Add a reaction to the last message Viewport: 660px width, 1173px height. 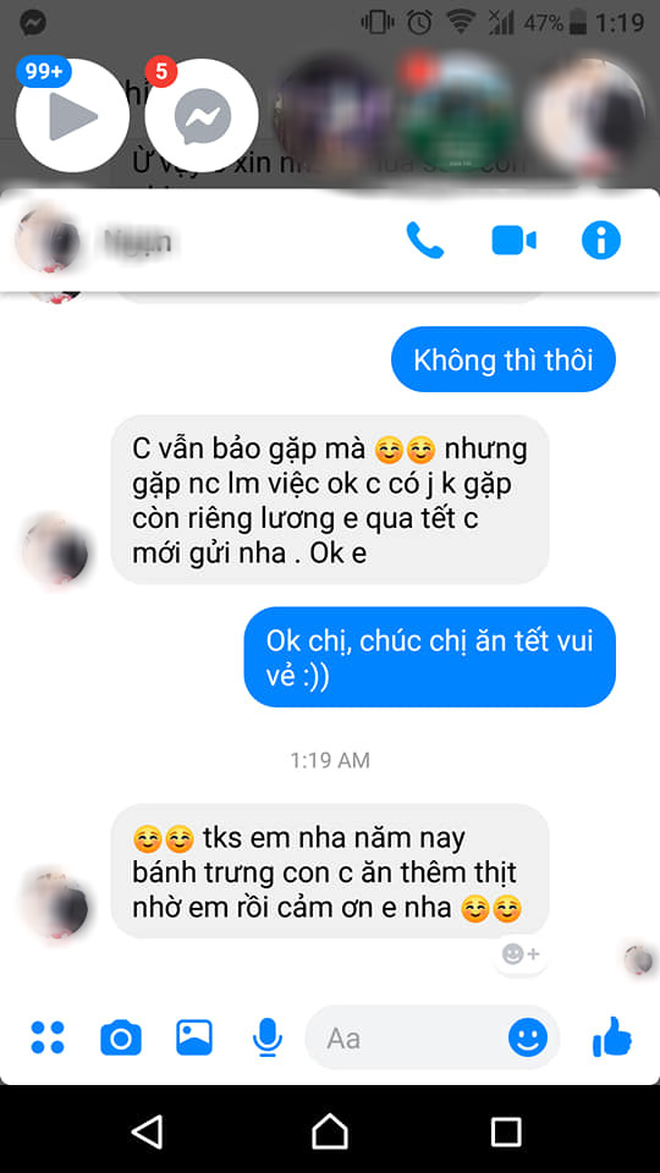tap(520, 954)
